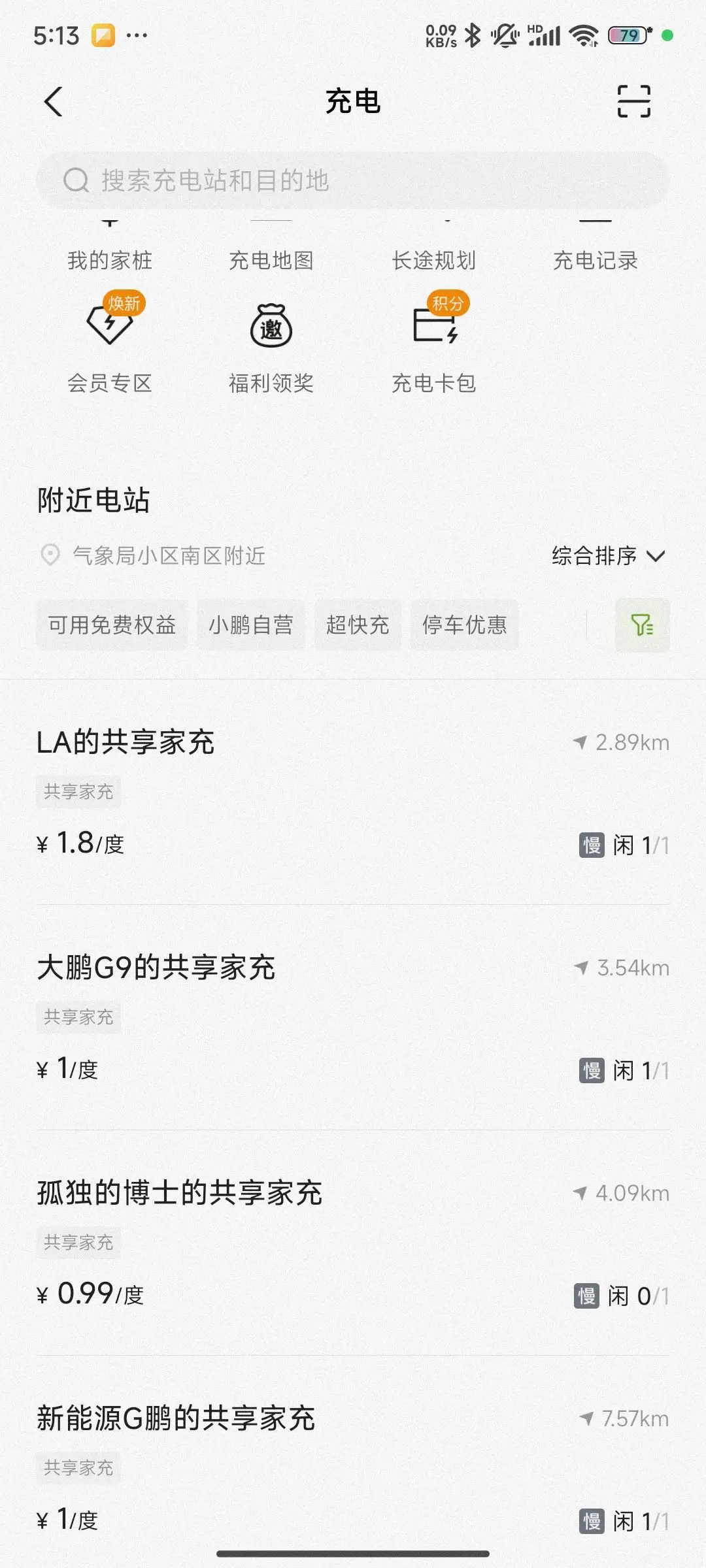Change location 气象局小区南区附近

tap(153, 556)
